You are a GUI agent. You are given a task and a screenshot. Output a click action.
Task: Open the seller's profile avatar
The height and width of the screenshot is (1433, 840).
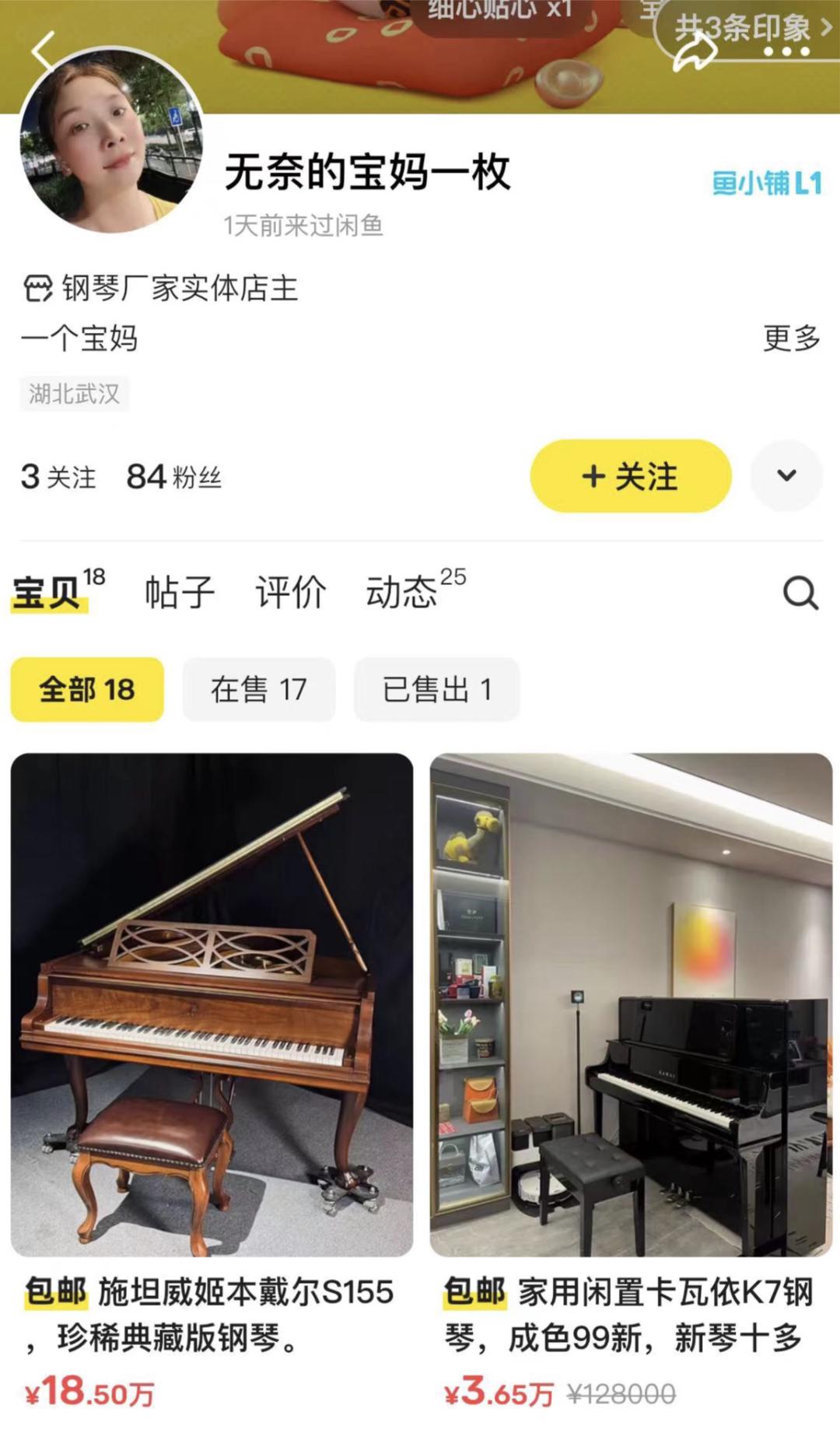[x=110, y=140]
